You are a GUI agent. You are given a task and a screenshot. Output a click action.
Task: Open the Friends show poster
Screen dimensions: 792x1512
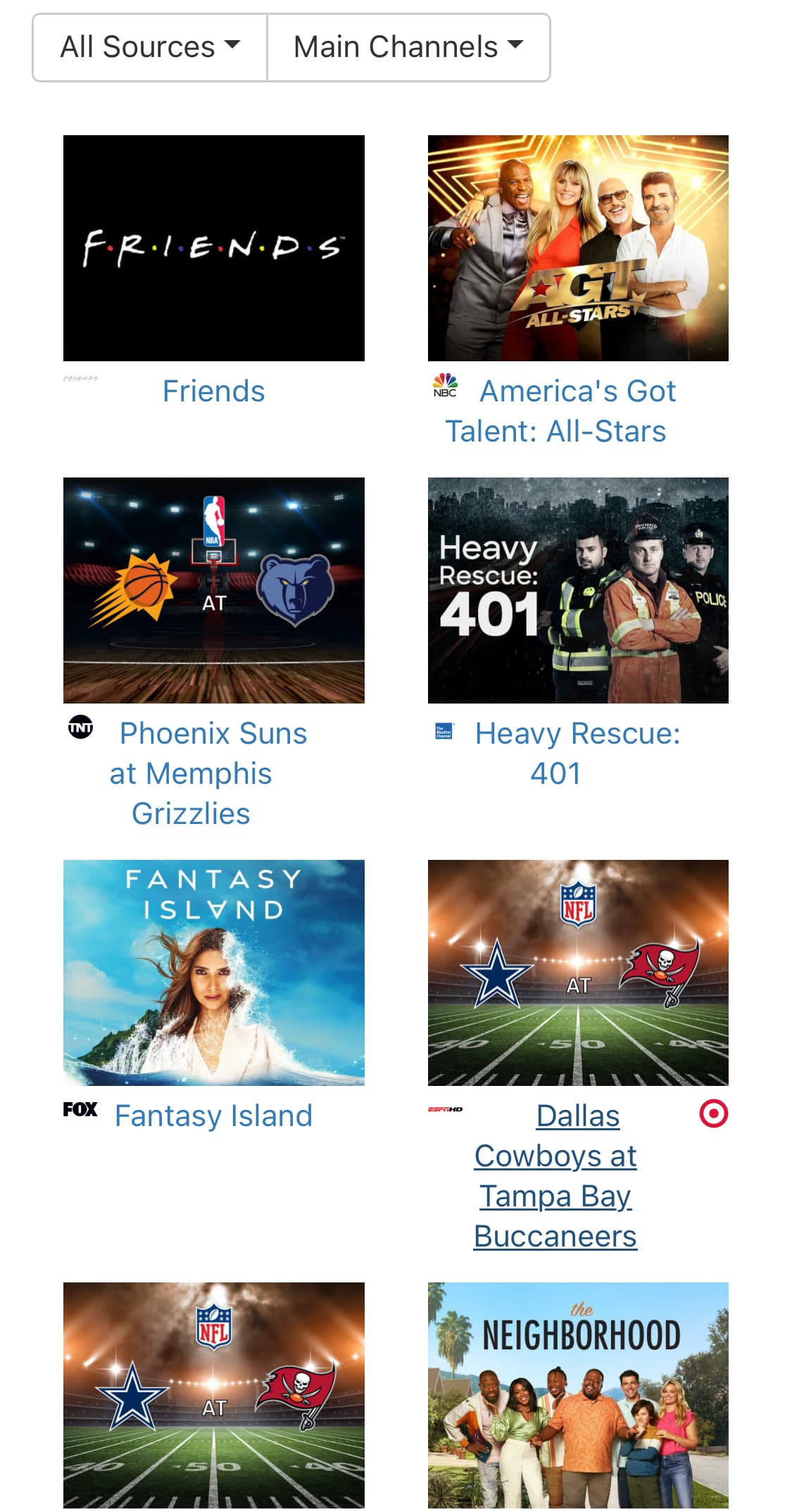[x=213, y=248]
